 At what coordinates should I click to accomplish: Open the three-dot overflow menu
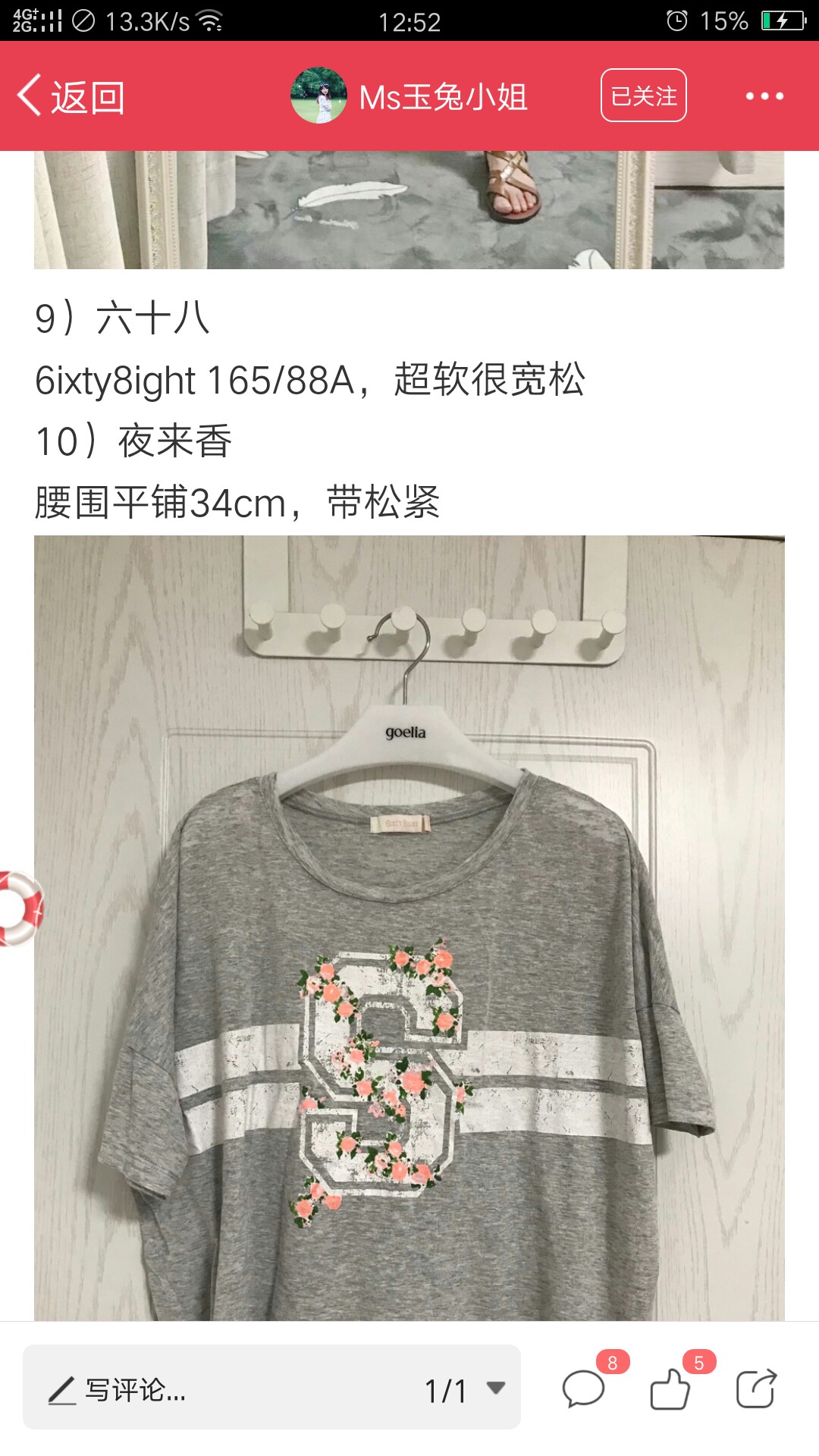point(764,96)
